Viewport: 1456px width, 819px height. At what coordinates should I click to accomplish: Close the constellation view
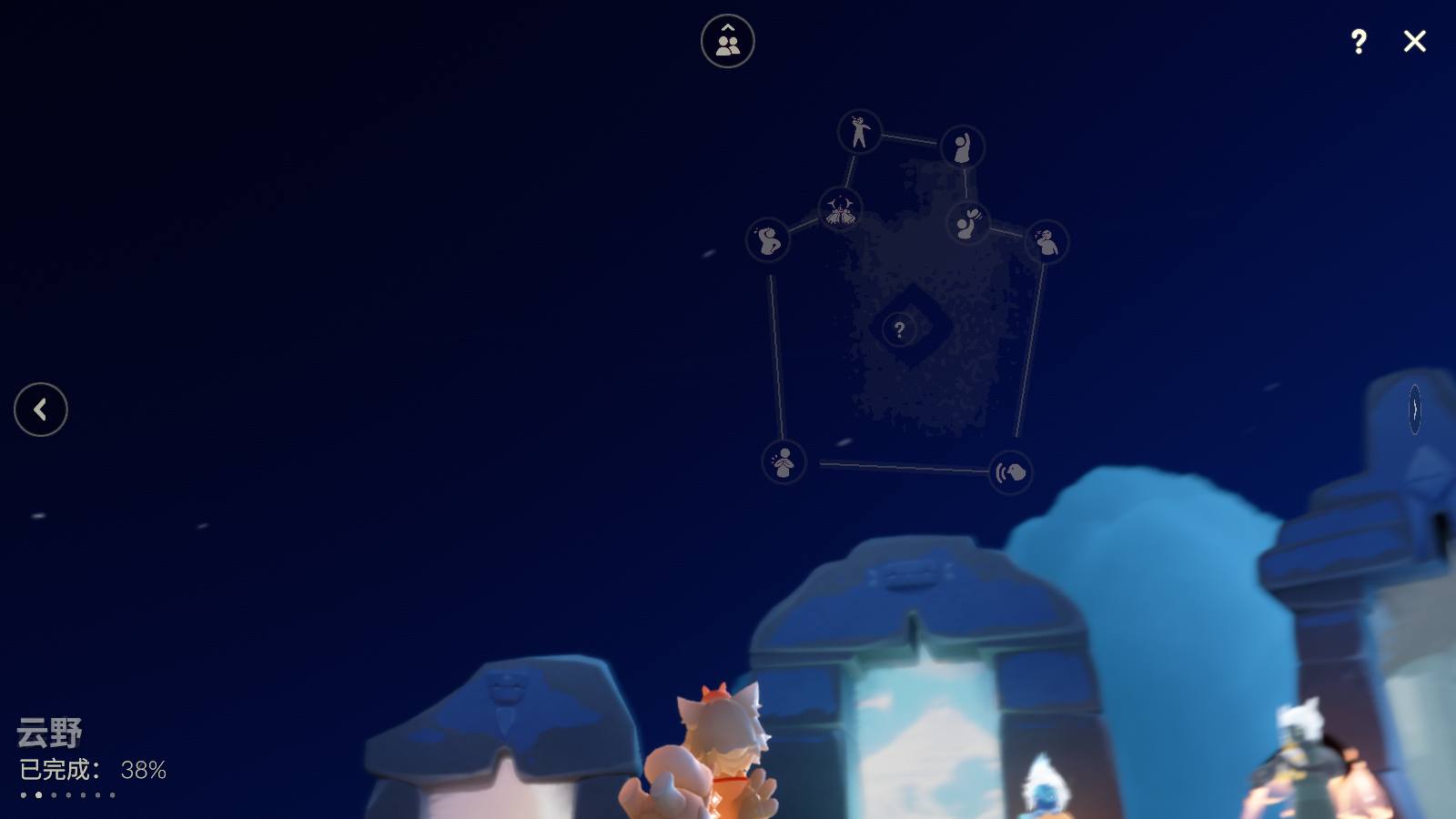tap(1414, 41)
